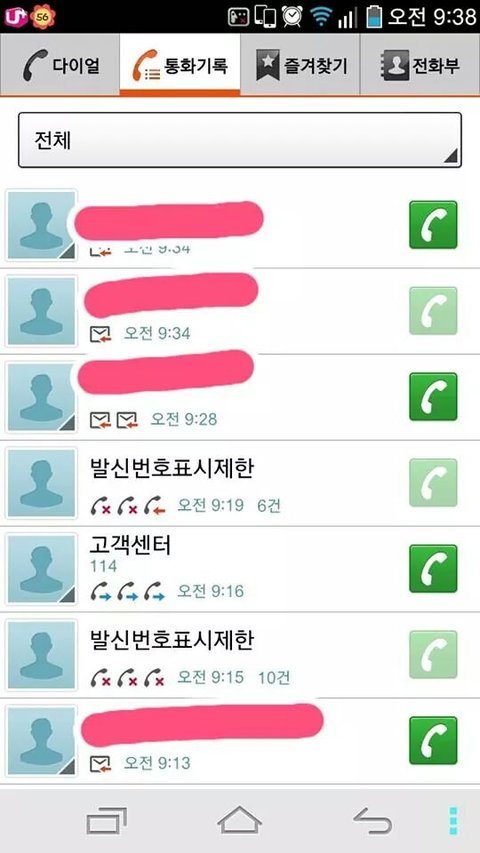Expand the 전체 filter dropdown
Screen dimensions: 480x853
coord(240,140)
